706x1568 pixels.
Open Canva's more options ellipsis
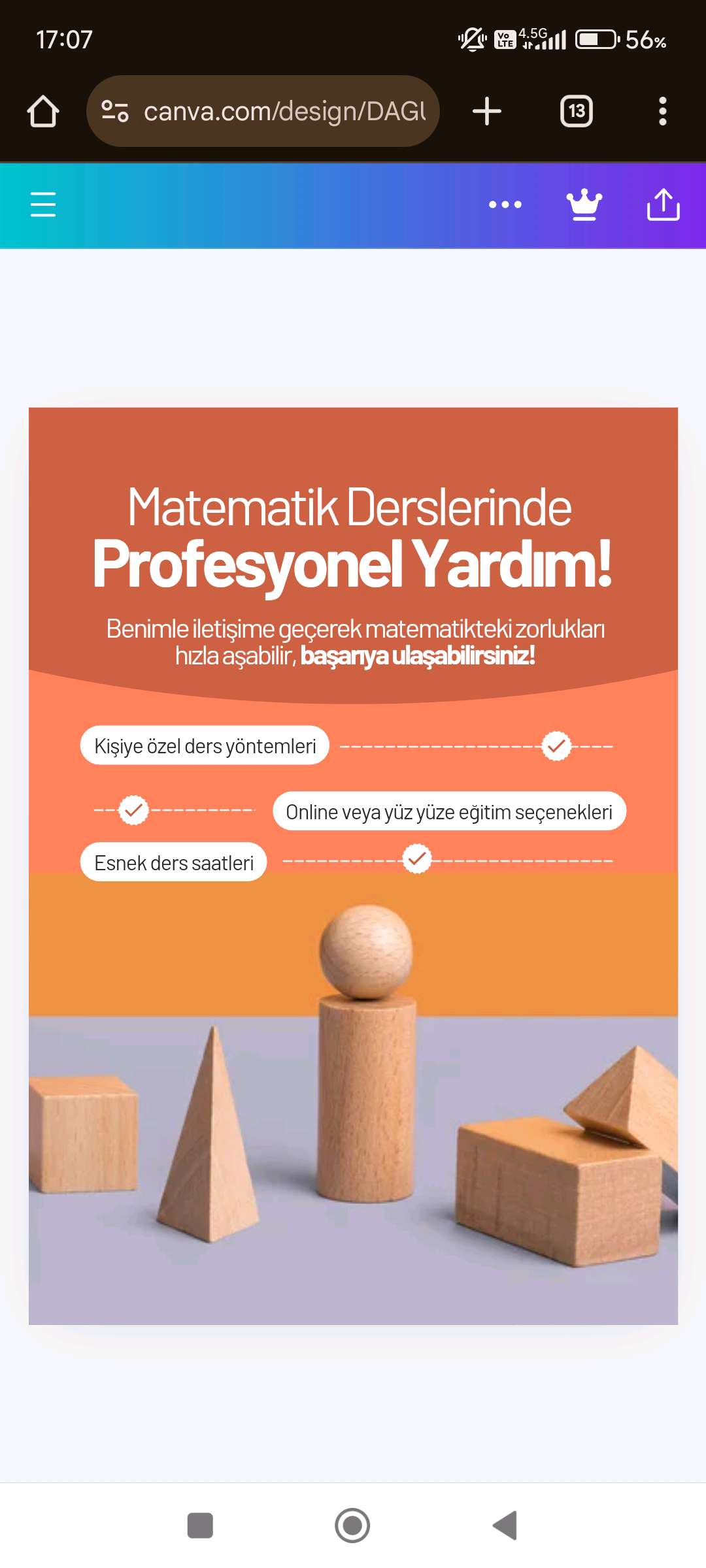[x=505, y=204]
